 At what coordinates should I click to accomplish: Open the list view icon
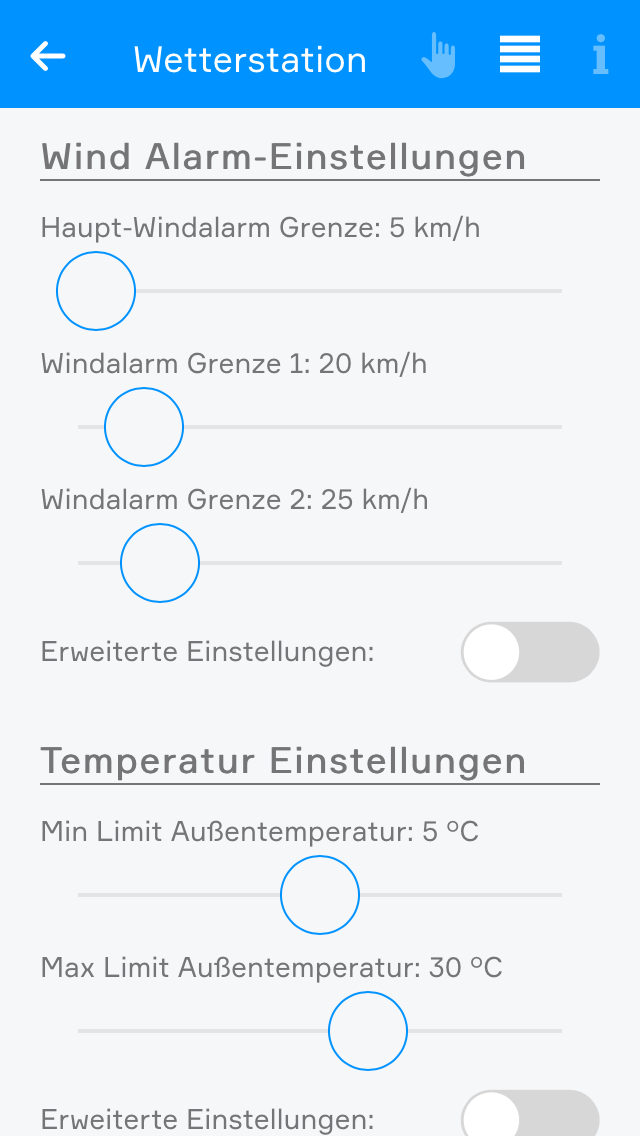click(x=520, y=55)
